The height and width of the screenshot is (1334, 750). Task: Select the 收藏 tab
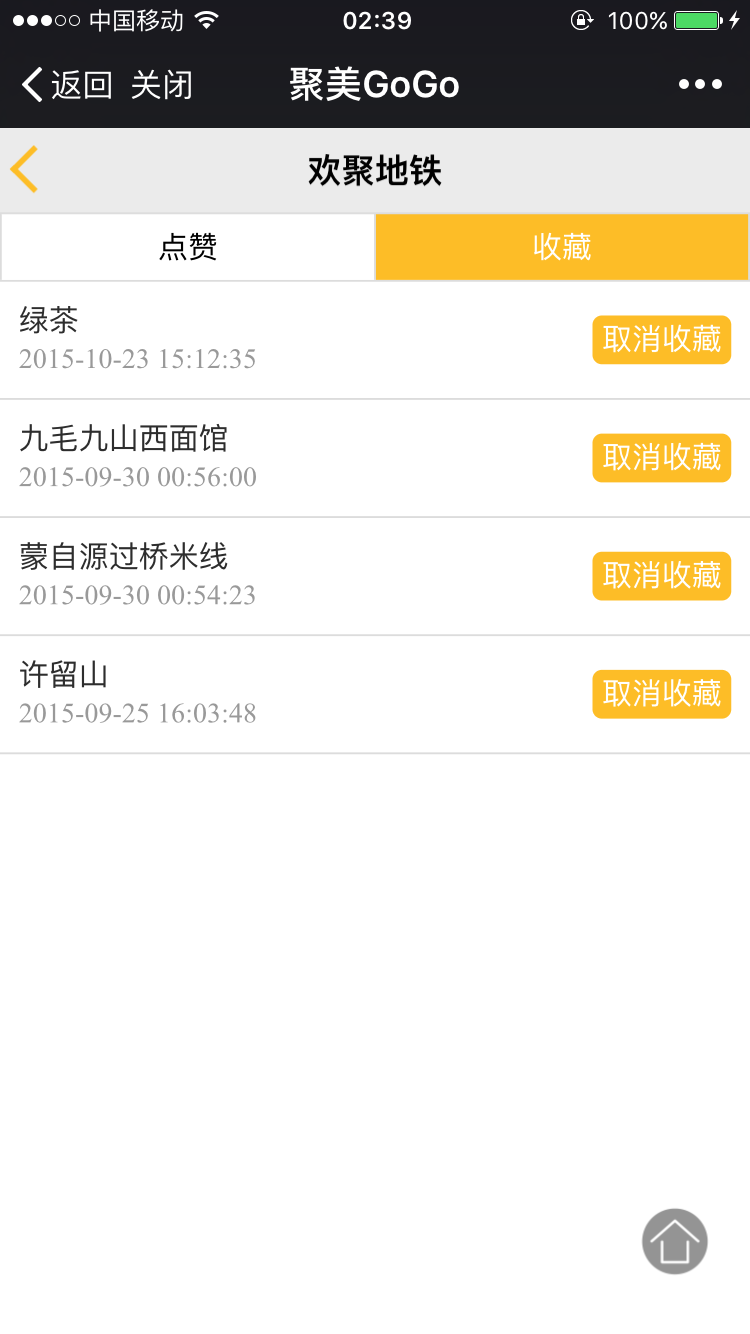point(562,247)
